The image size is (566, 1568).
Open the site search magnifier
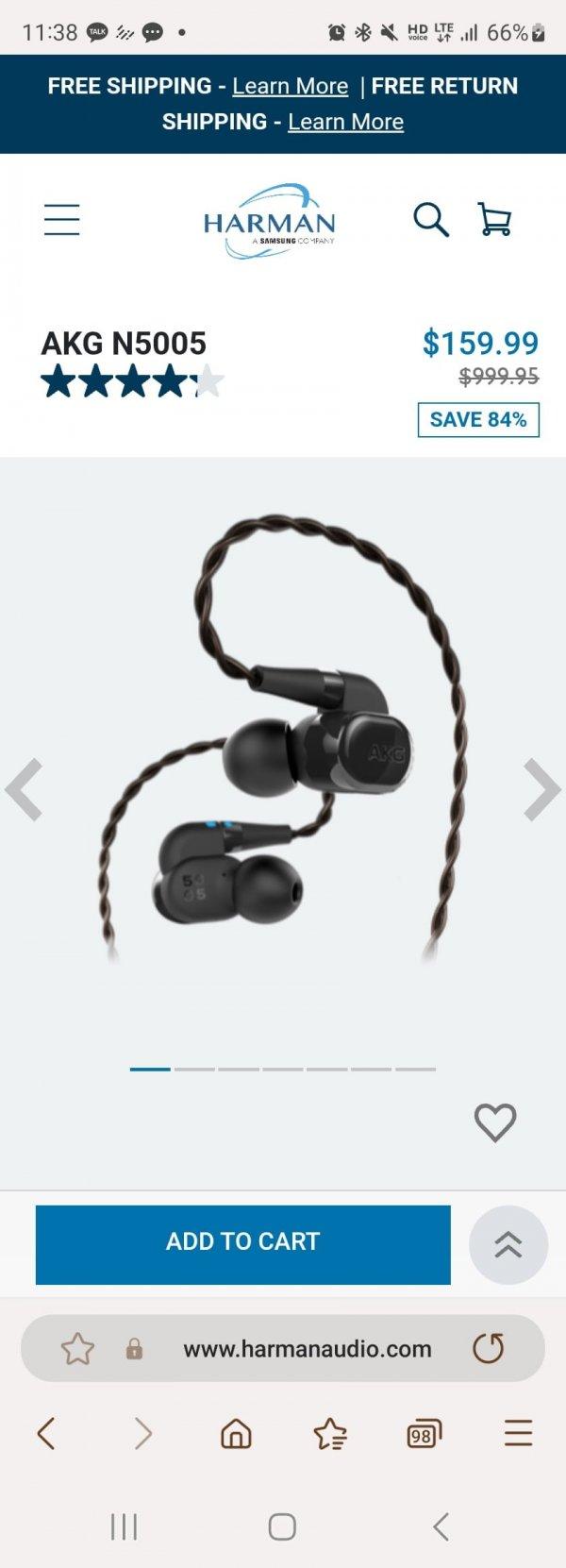click(x=430, y=220)
